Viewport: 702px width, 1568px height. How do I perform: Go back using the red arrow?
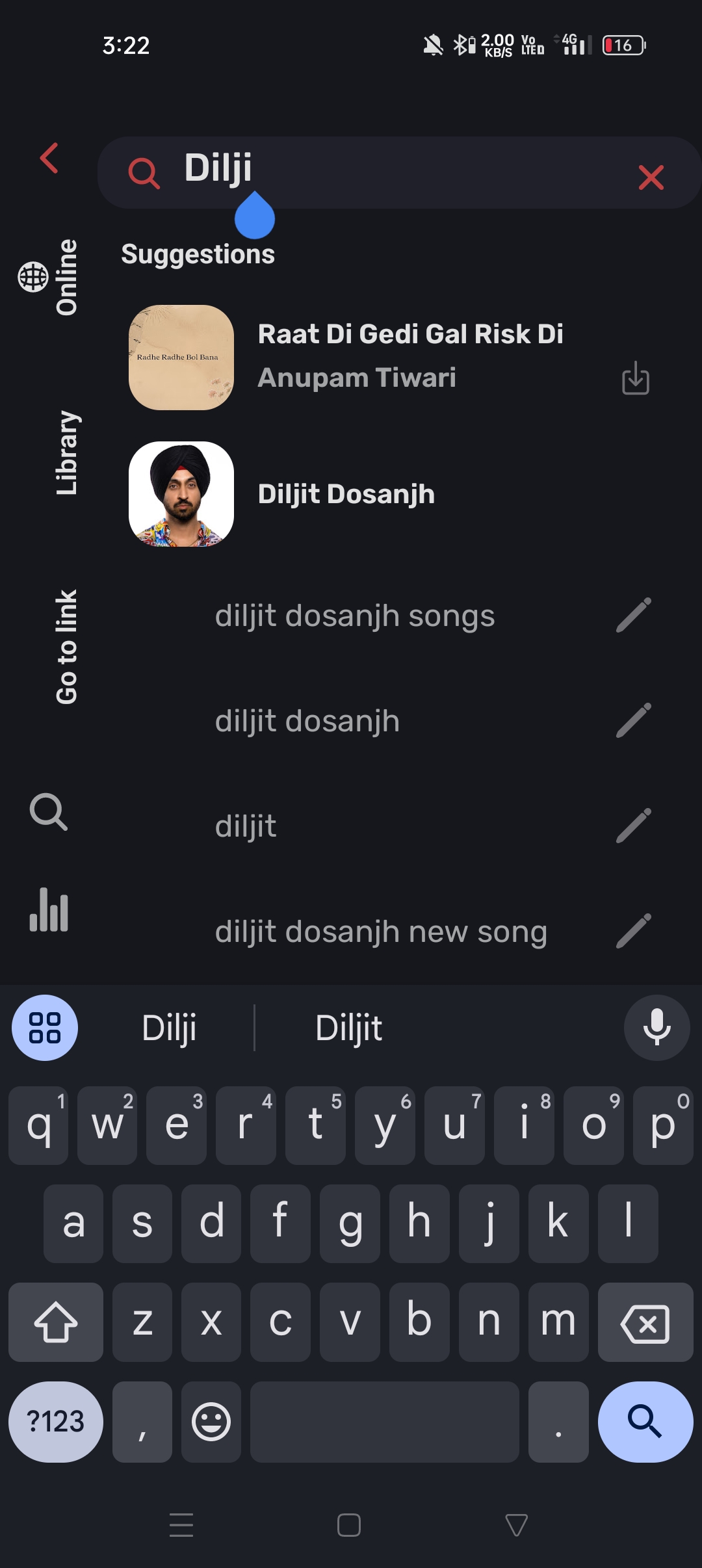[x=49, y=158]
